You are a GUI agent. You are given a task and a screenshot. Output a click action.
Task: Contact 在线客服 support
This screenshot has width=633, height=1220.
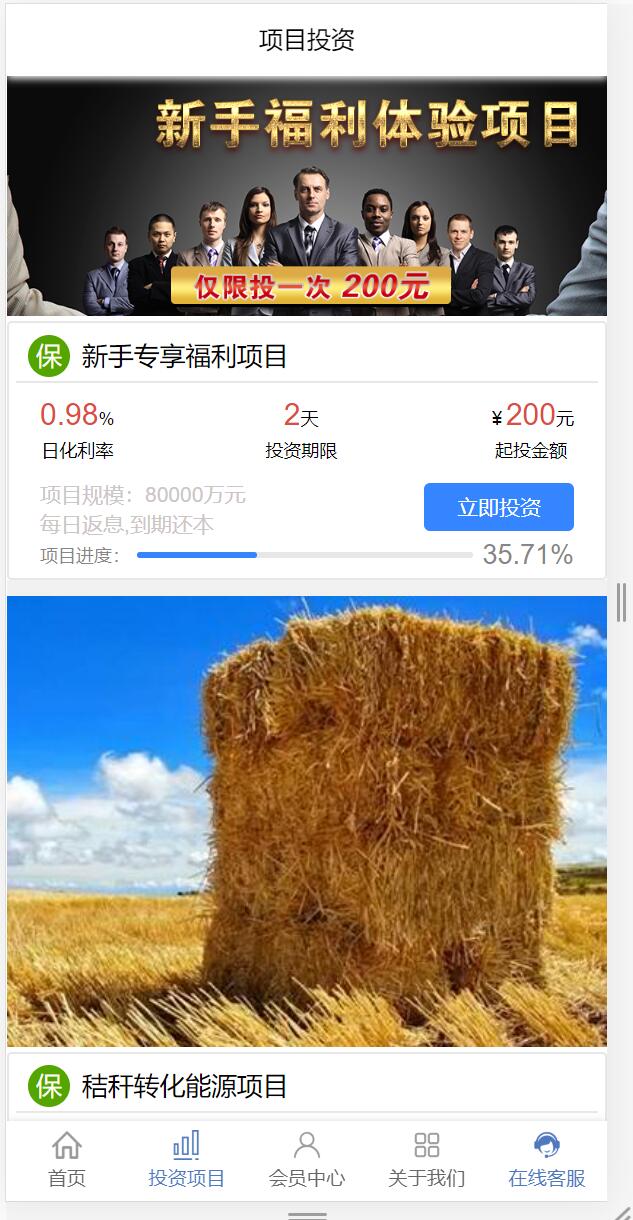point(546,1160)
